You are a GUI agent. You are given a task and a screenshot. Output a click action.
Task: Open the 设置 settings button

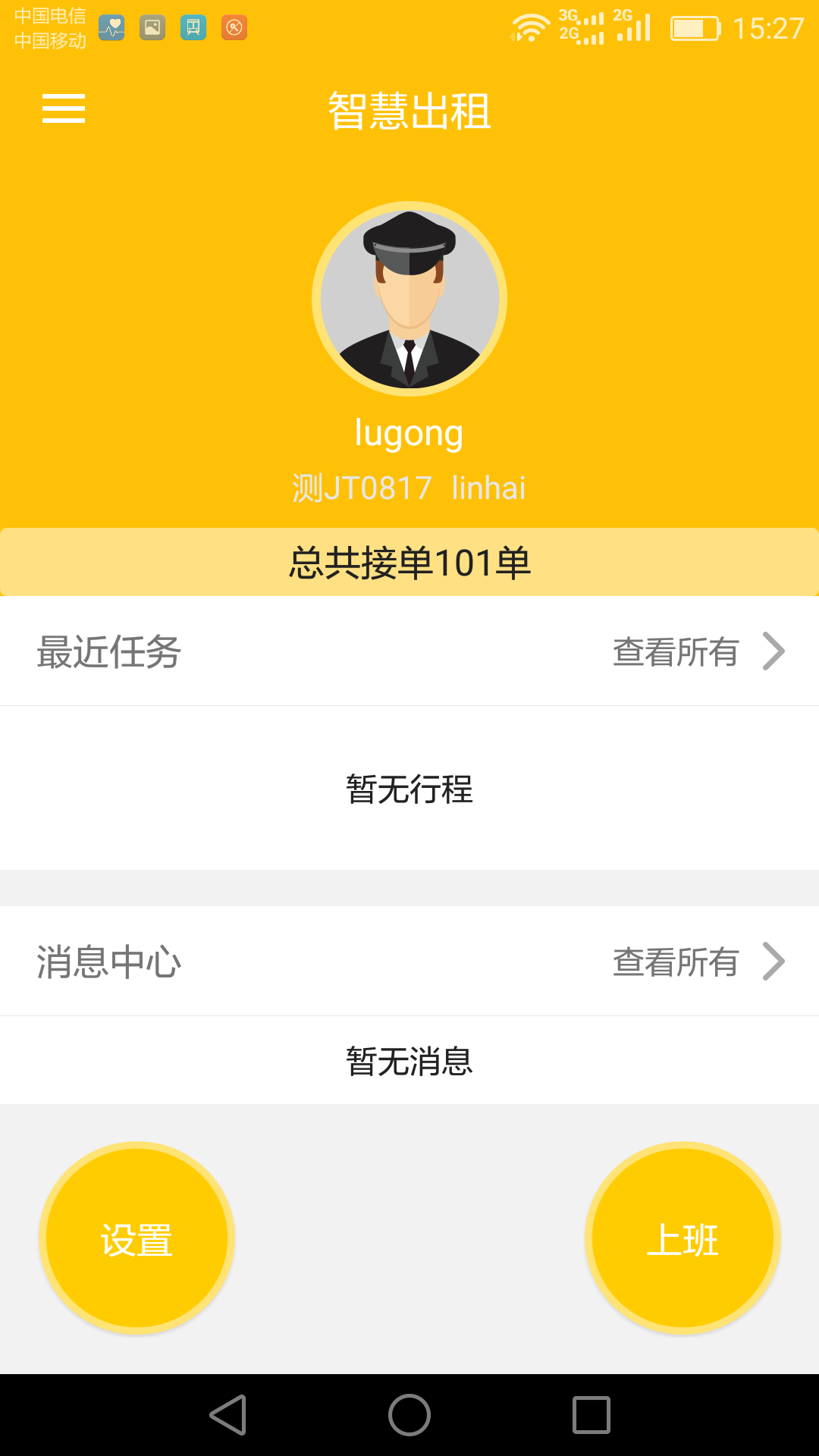137,1239
